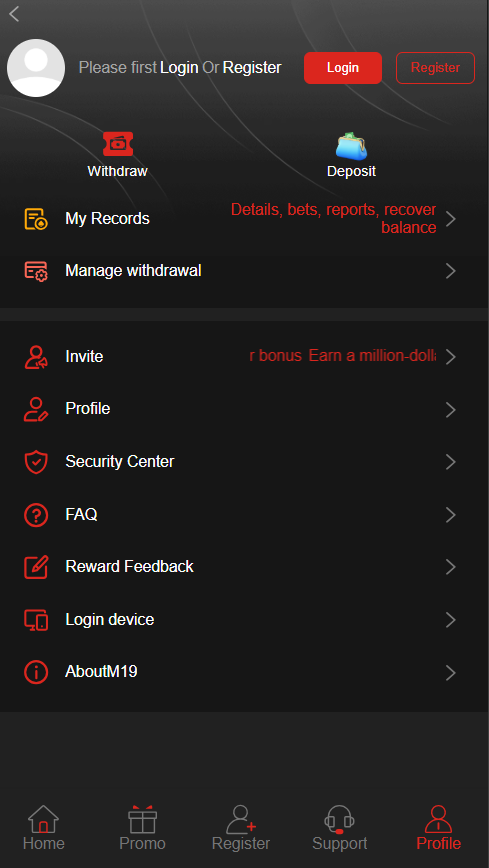Open the Deposit wallet
The image size is (489, 868).
click(x=351, y=155)
